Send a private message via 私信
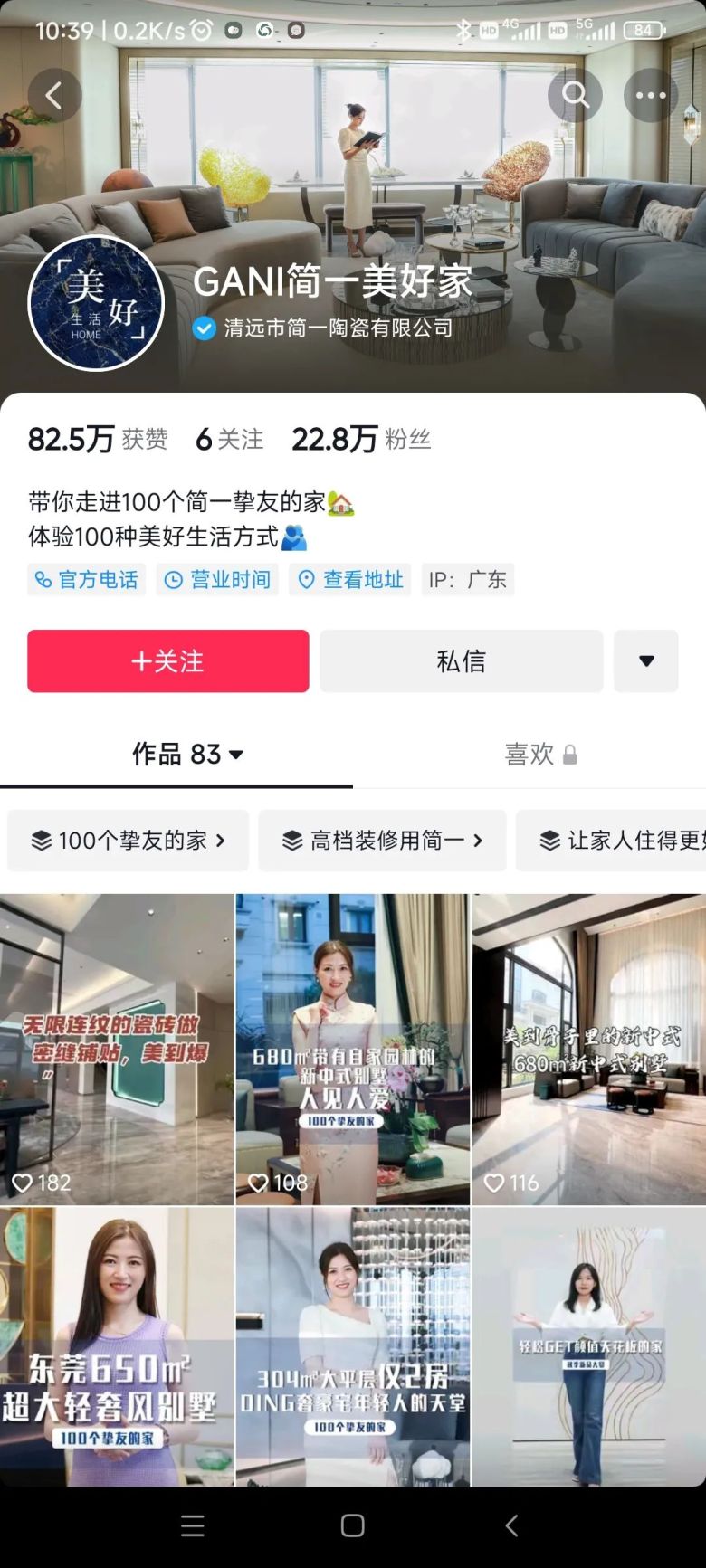 461,661
